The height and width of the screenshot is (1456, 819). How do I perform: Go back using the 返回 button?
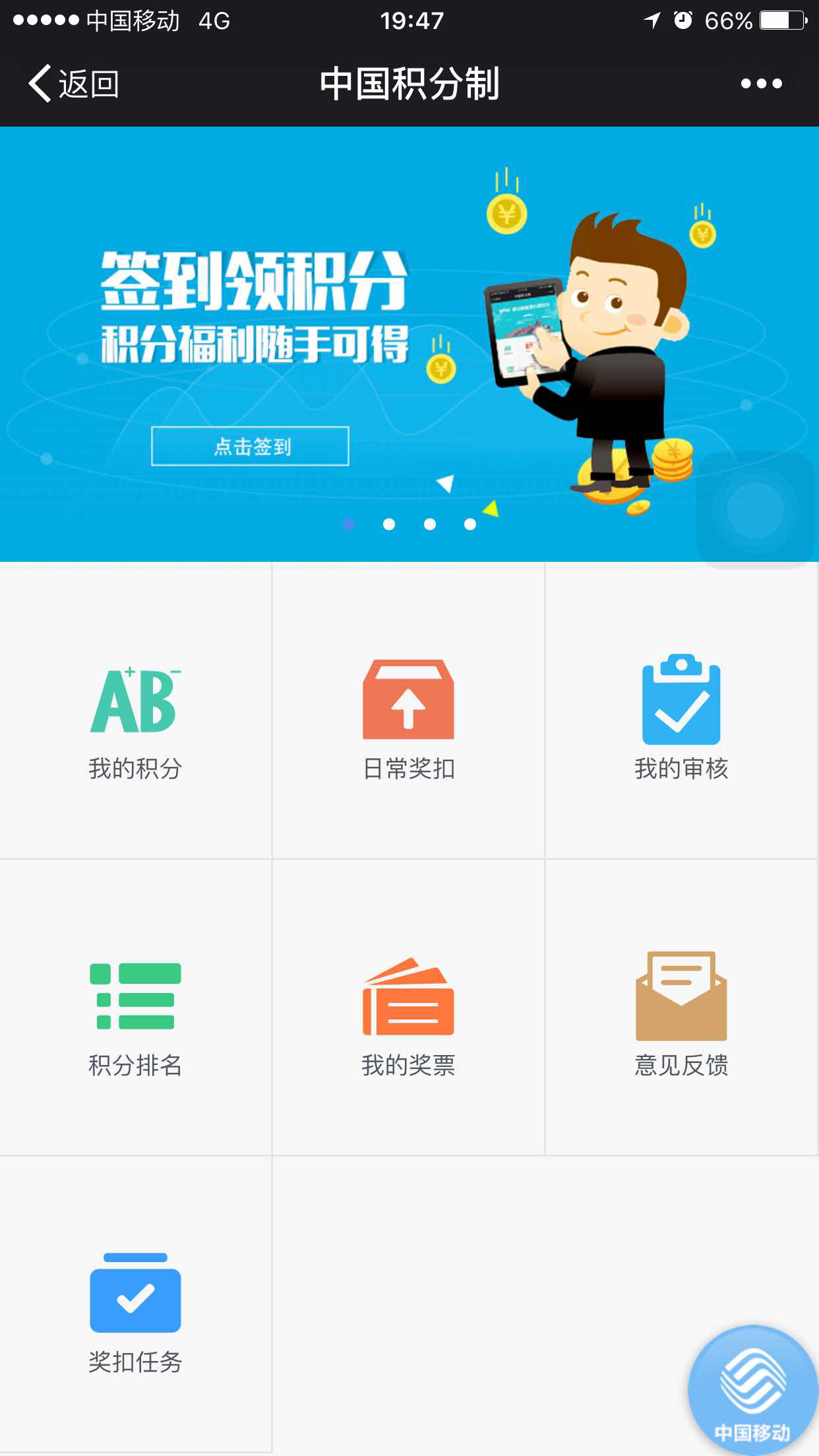click(73, 84)
